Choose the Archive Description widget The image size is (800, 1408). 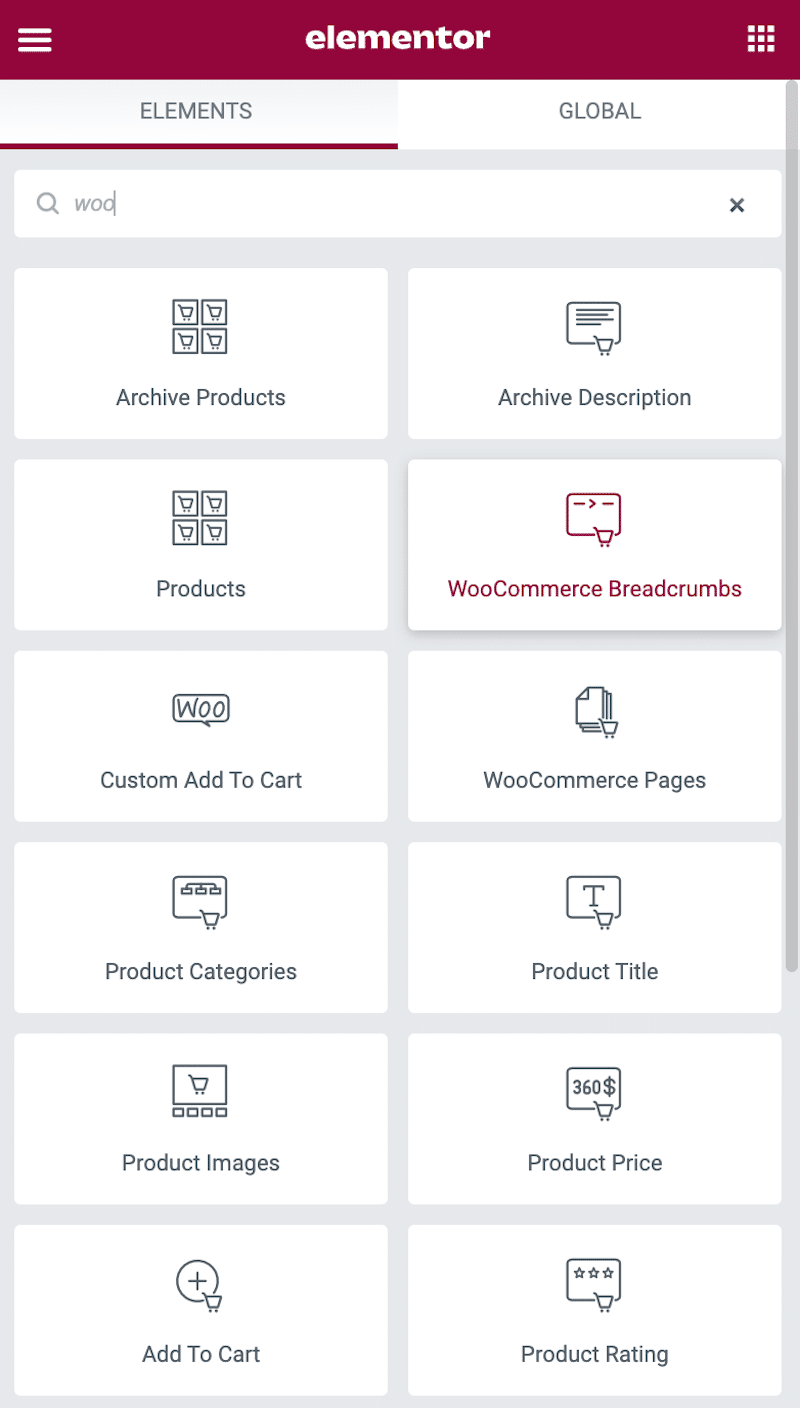[x=595, y=353]
